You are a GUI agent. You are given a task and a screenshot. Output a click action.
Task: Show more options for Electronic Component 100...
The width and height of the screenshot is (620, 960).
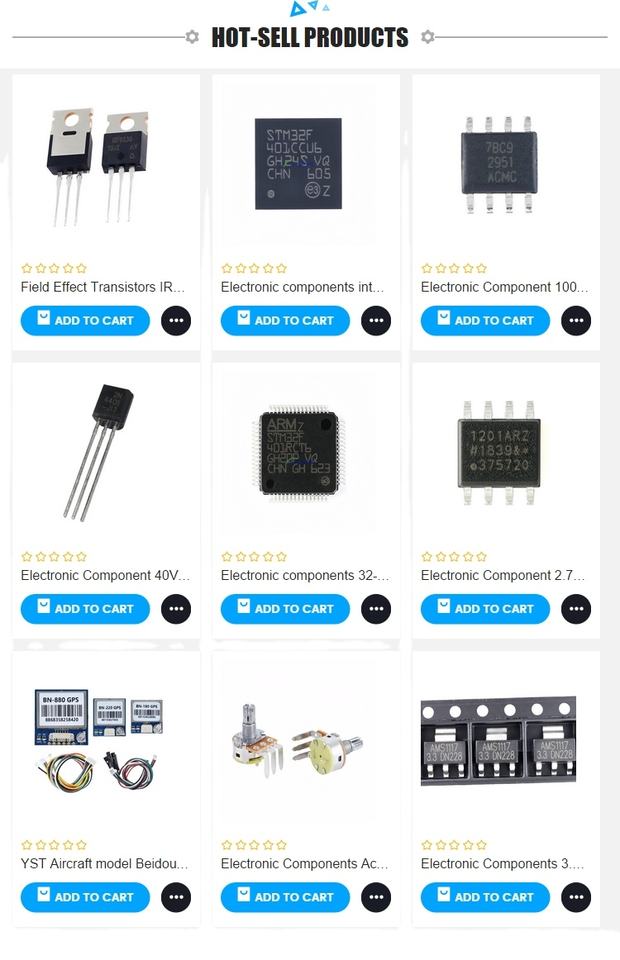pos(576,320)
